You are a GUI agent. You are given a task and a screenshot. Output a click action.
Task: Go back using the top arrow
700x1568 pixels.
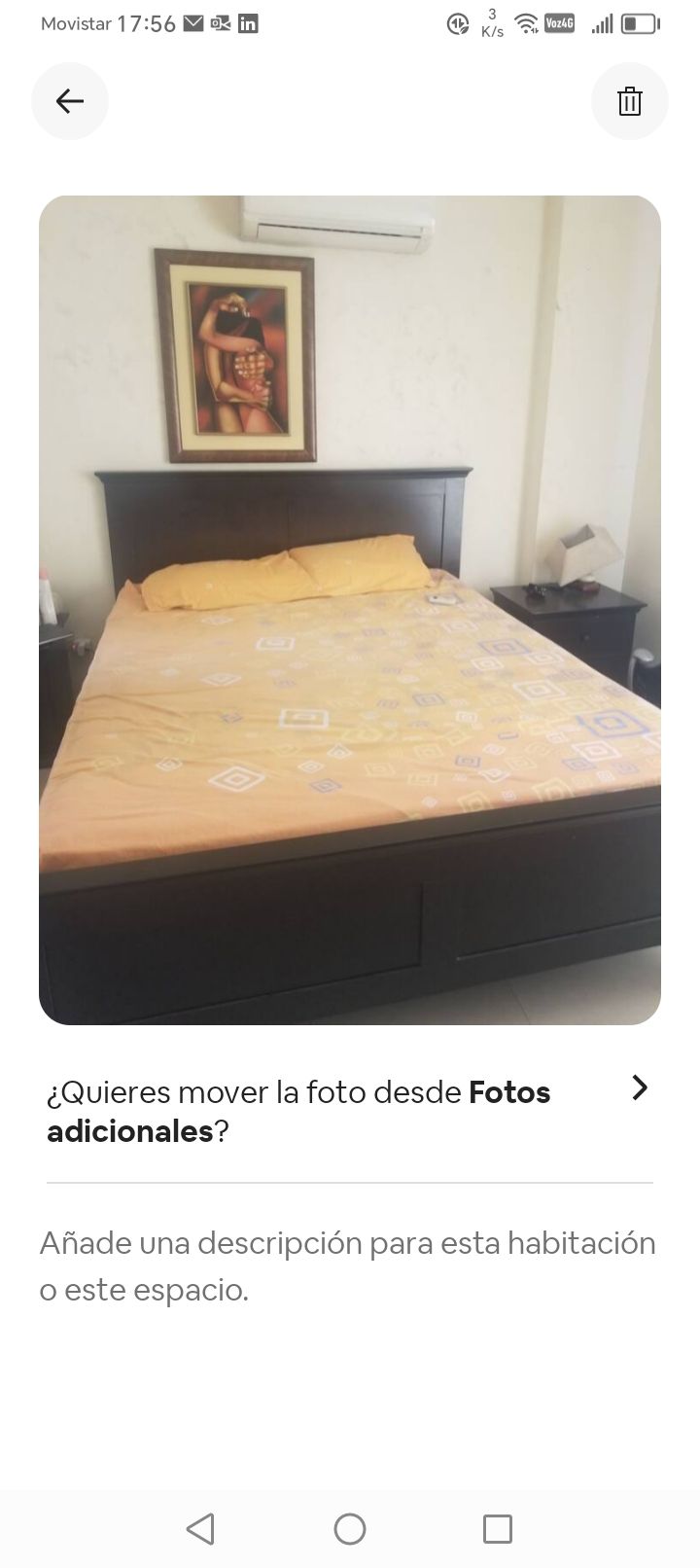pos(70,101)
